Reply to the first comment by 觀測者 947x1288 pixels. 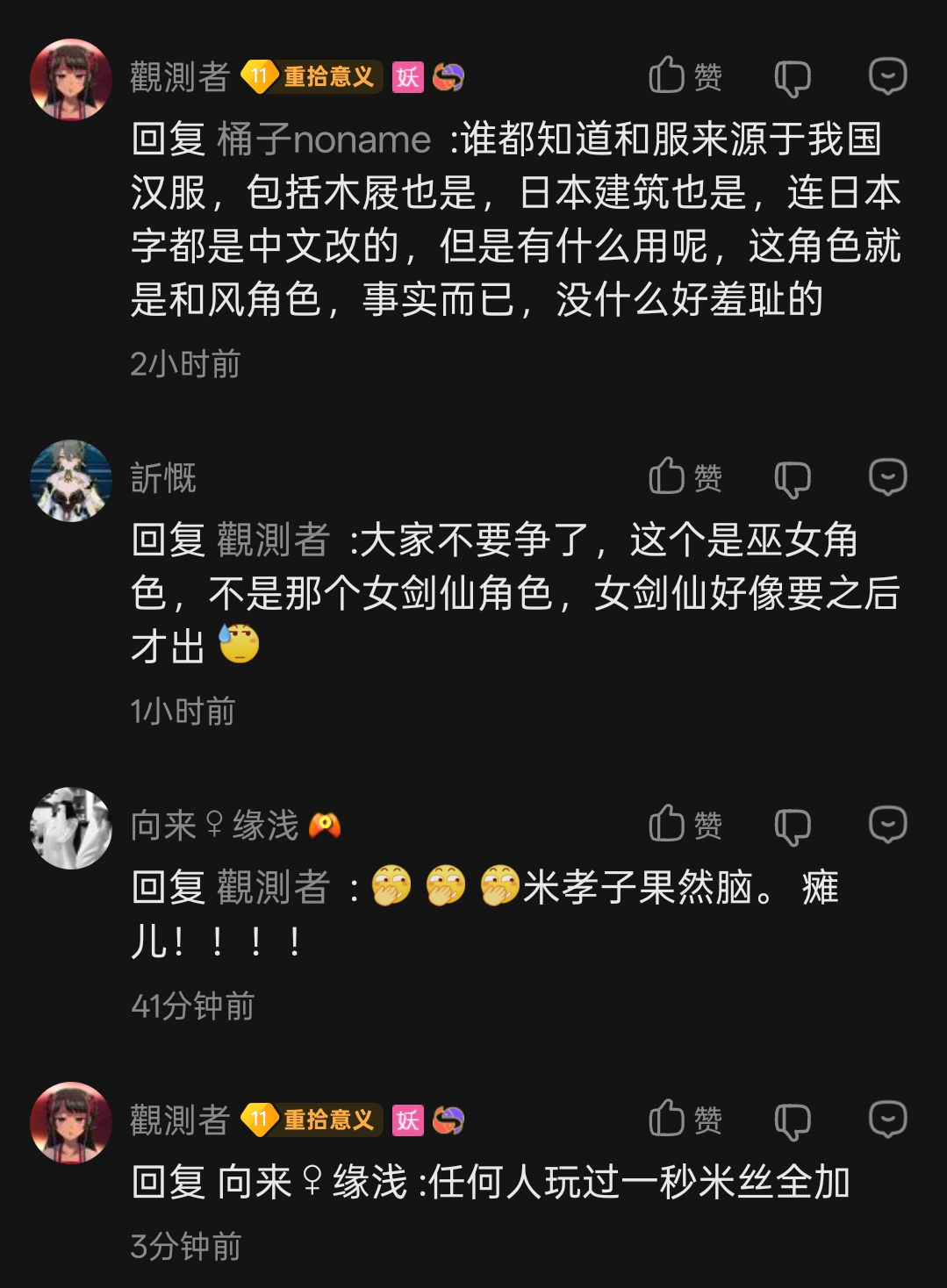coord(887,76)
